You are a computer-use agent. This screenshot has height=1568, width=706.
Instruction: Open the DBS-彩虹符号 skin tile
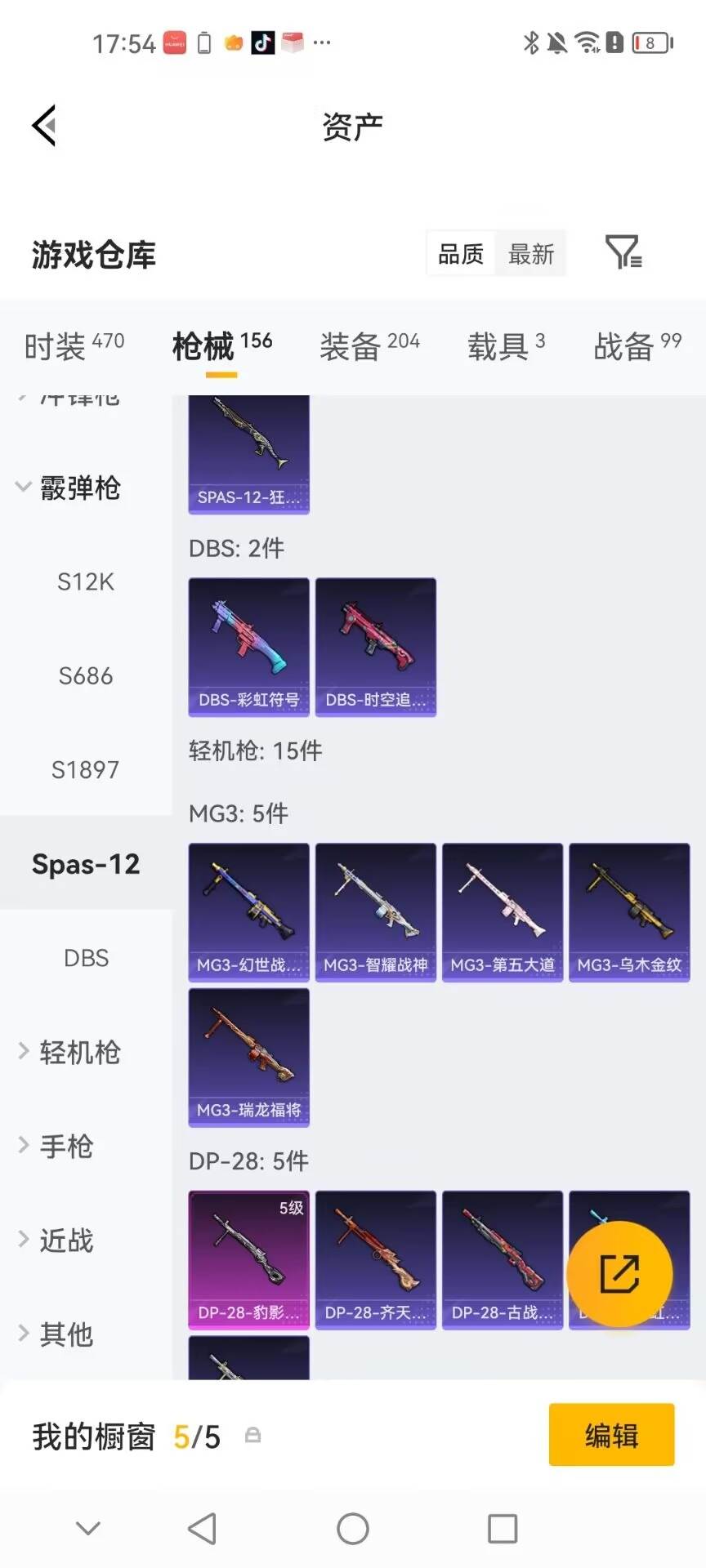(x=249, y=648)
